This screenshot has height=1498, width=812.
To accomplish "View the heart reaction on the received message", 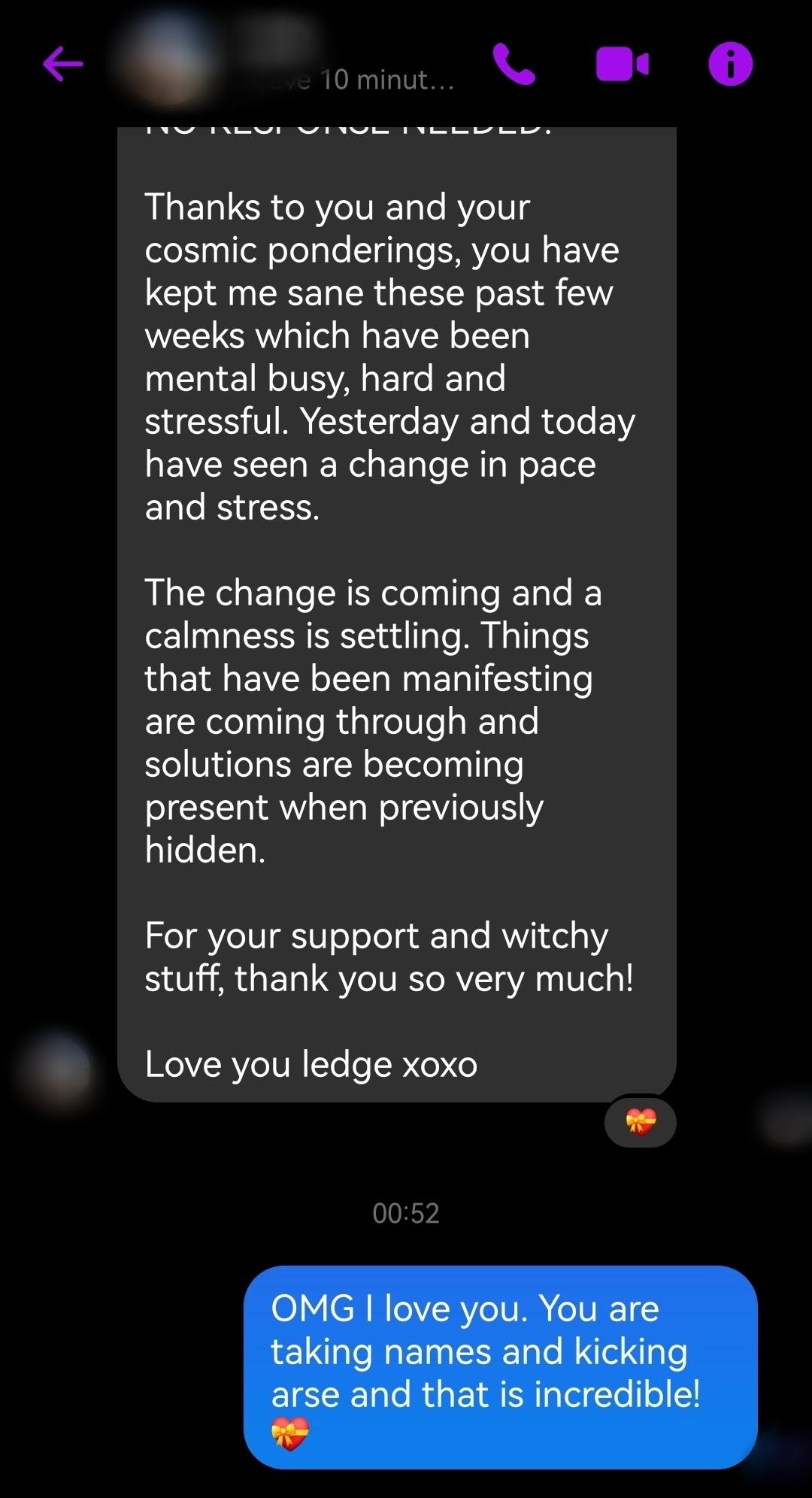I will [641, 1122].
